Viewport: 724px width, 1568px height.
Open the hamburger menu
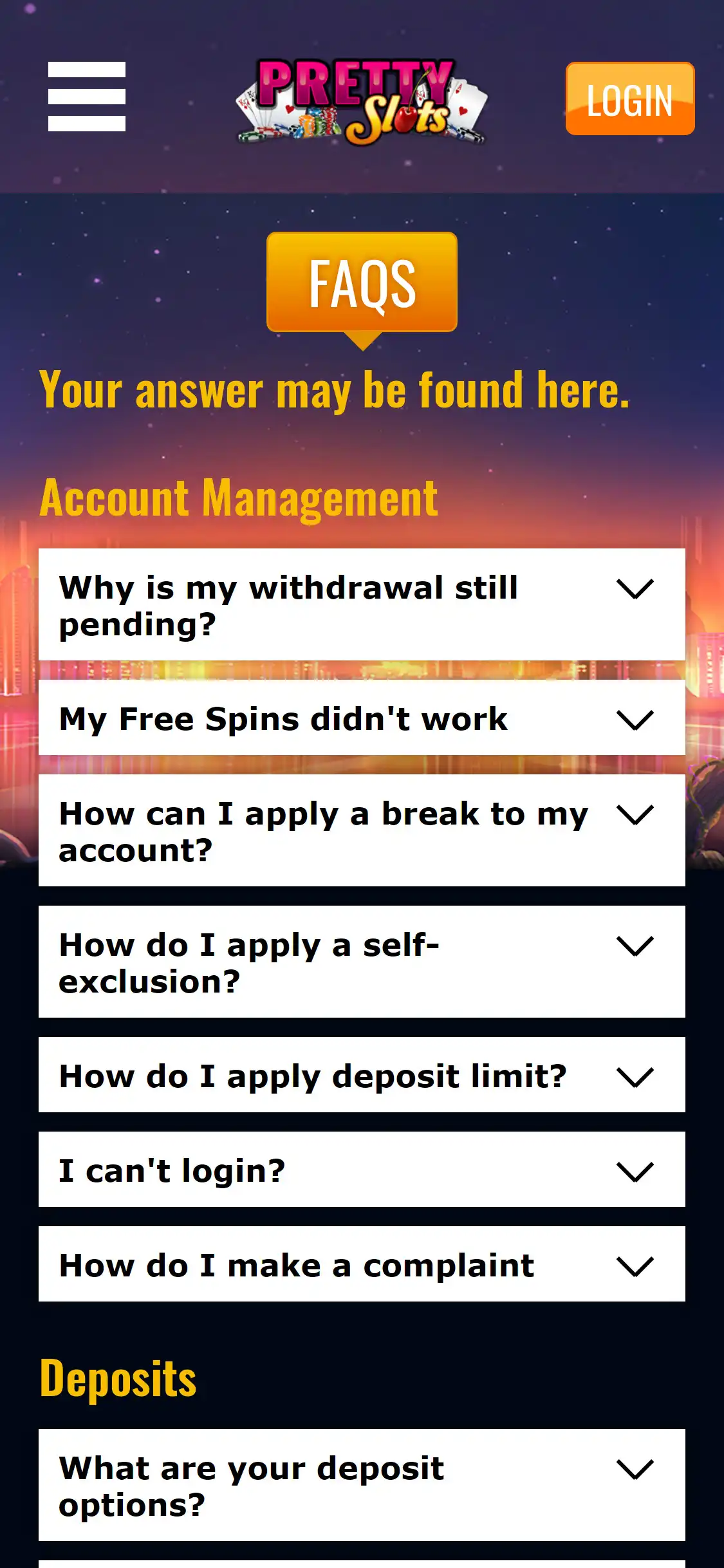tap(87, 97)
